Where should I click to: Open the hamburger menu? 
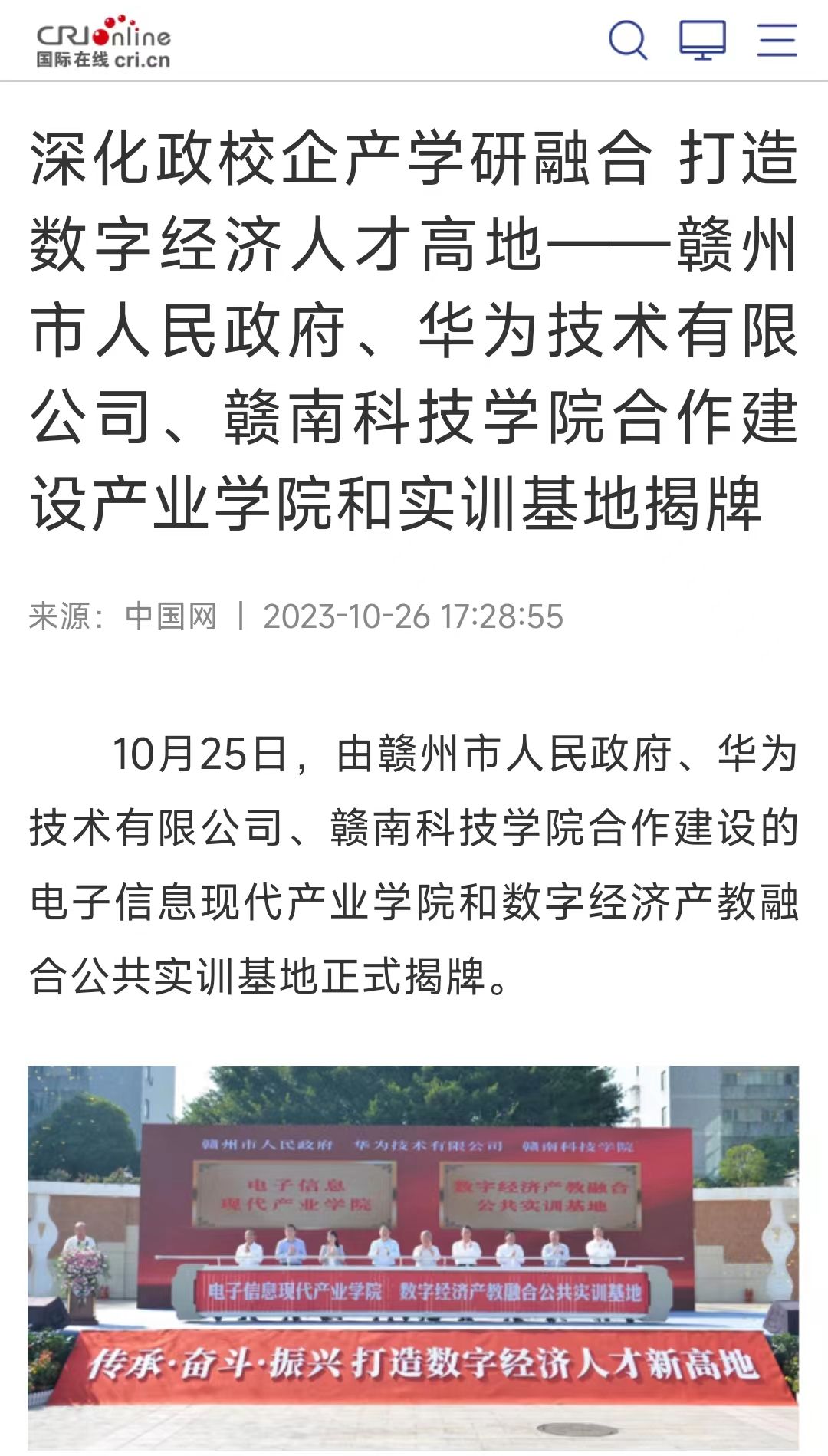pos(777,40)
